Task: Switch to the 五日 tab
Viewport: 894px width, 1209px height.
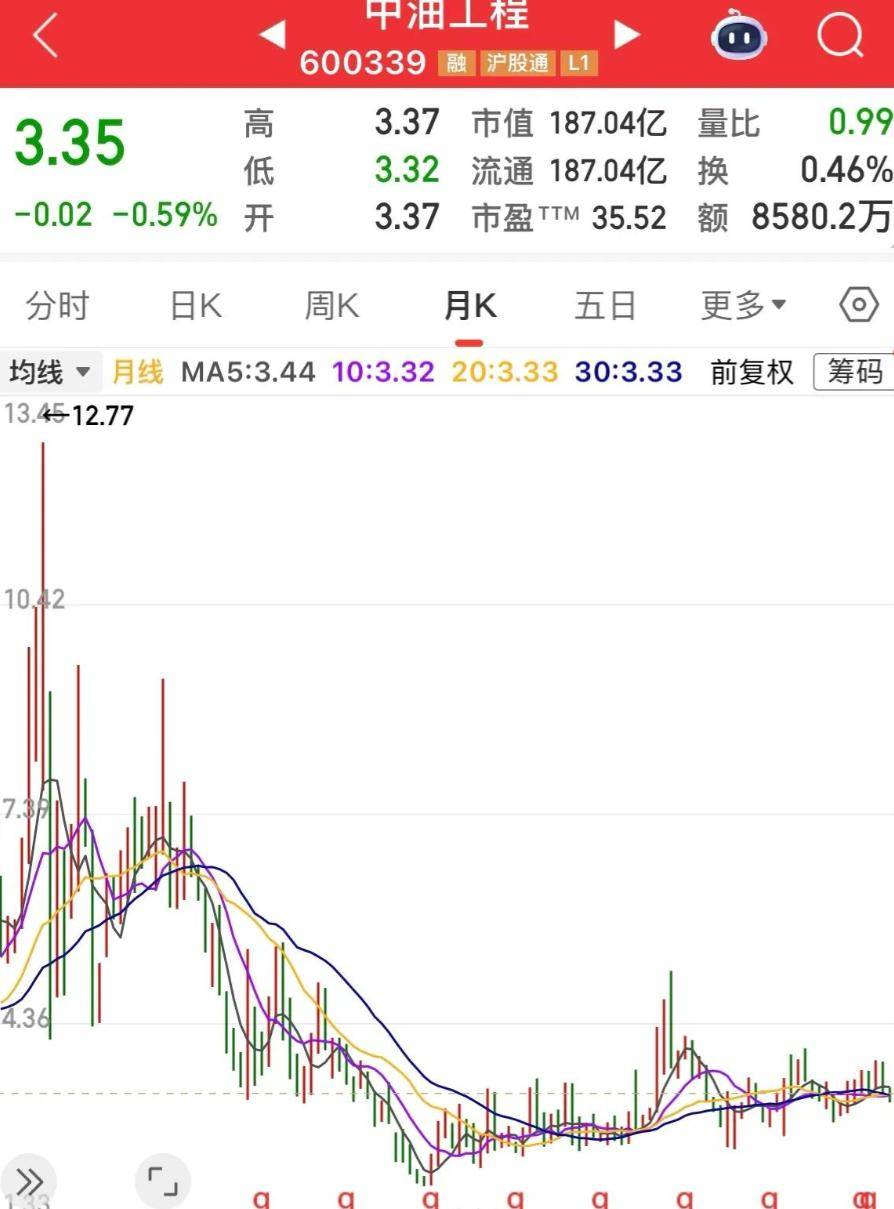Action: [605, 306]
